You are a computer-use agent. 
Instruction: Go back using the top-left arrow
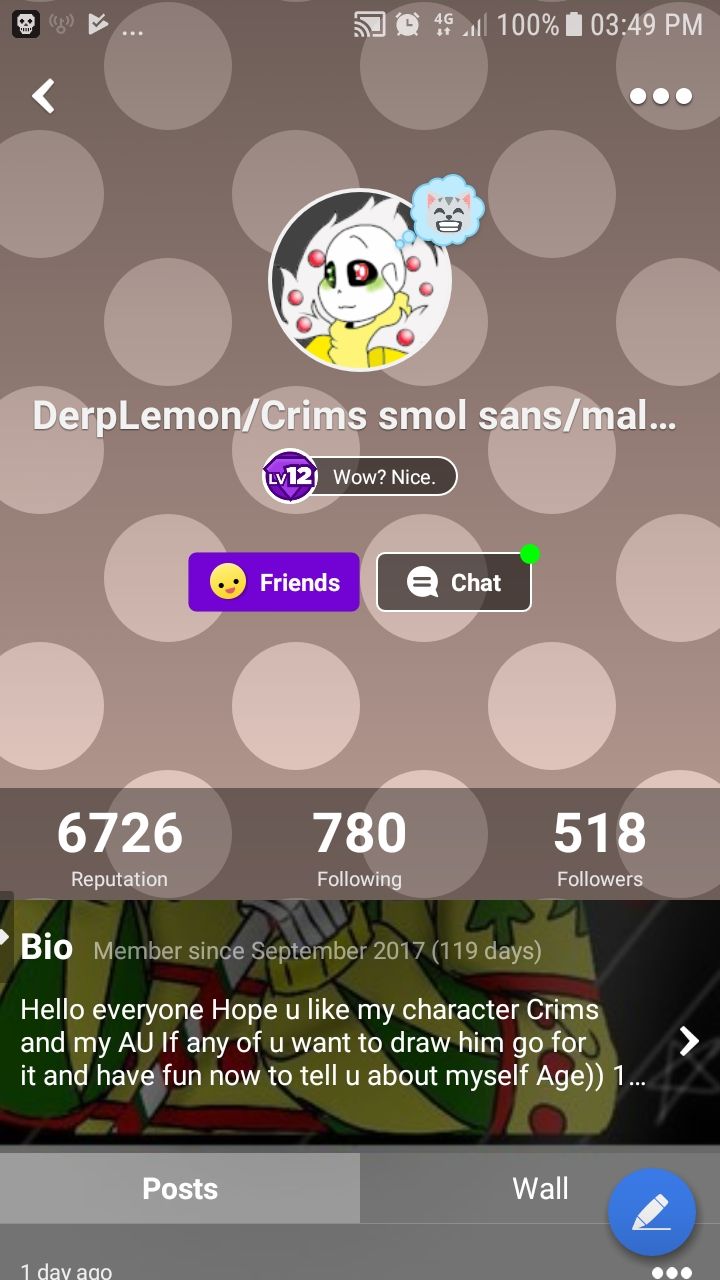coord(43,96)
